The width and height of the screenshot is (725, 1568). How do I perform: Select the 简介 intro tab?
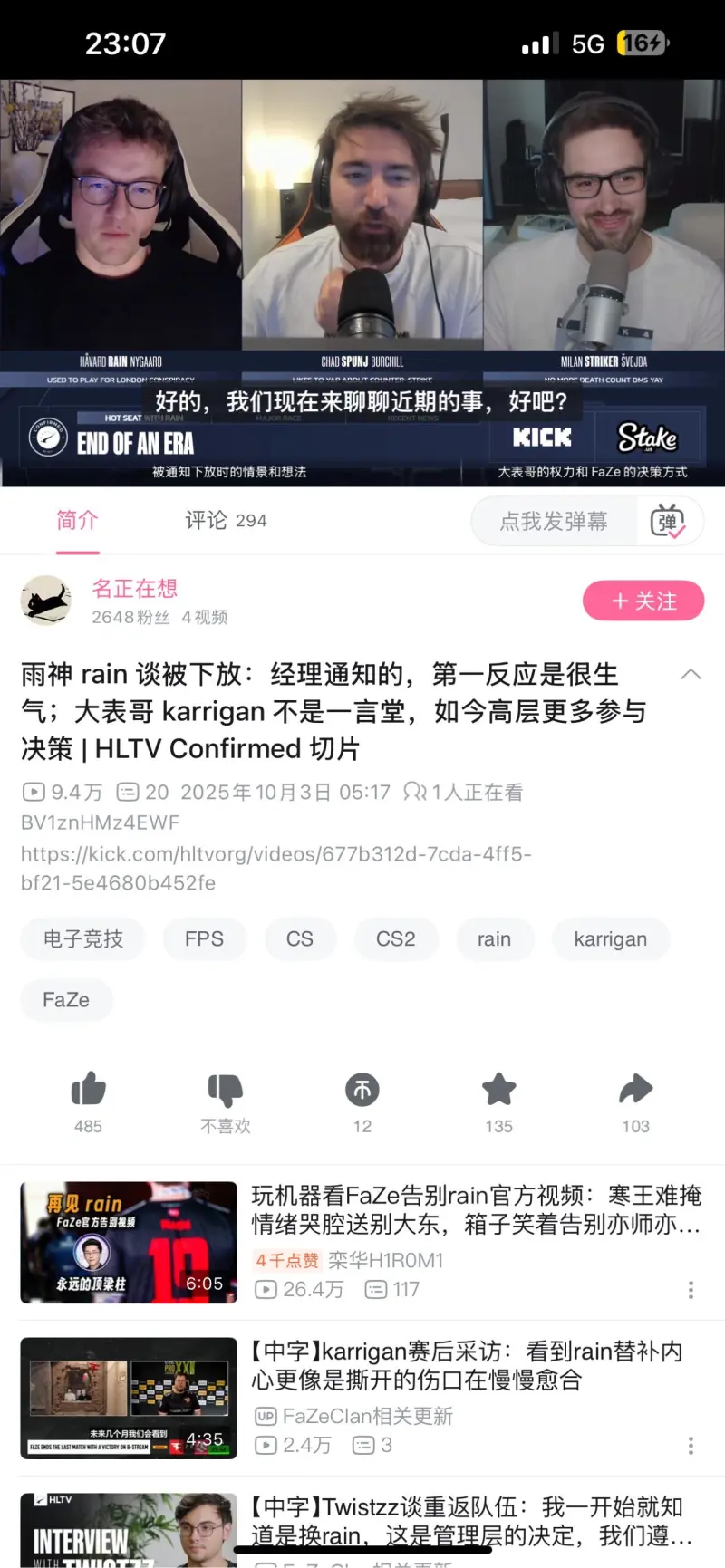tap(77, 520)
